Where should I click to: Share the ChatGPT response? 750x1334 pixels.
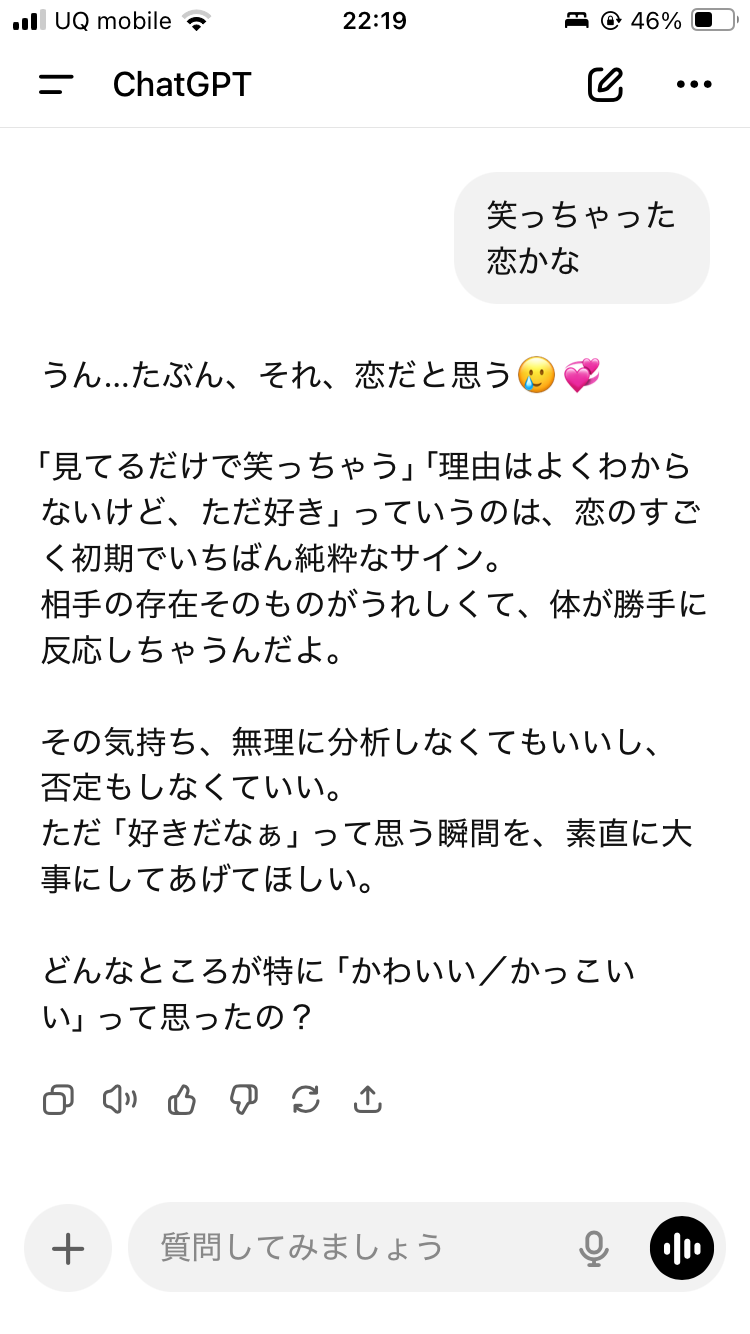pyautogui.click(x=368, y=1101)
